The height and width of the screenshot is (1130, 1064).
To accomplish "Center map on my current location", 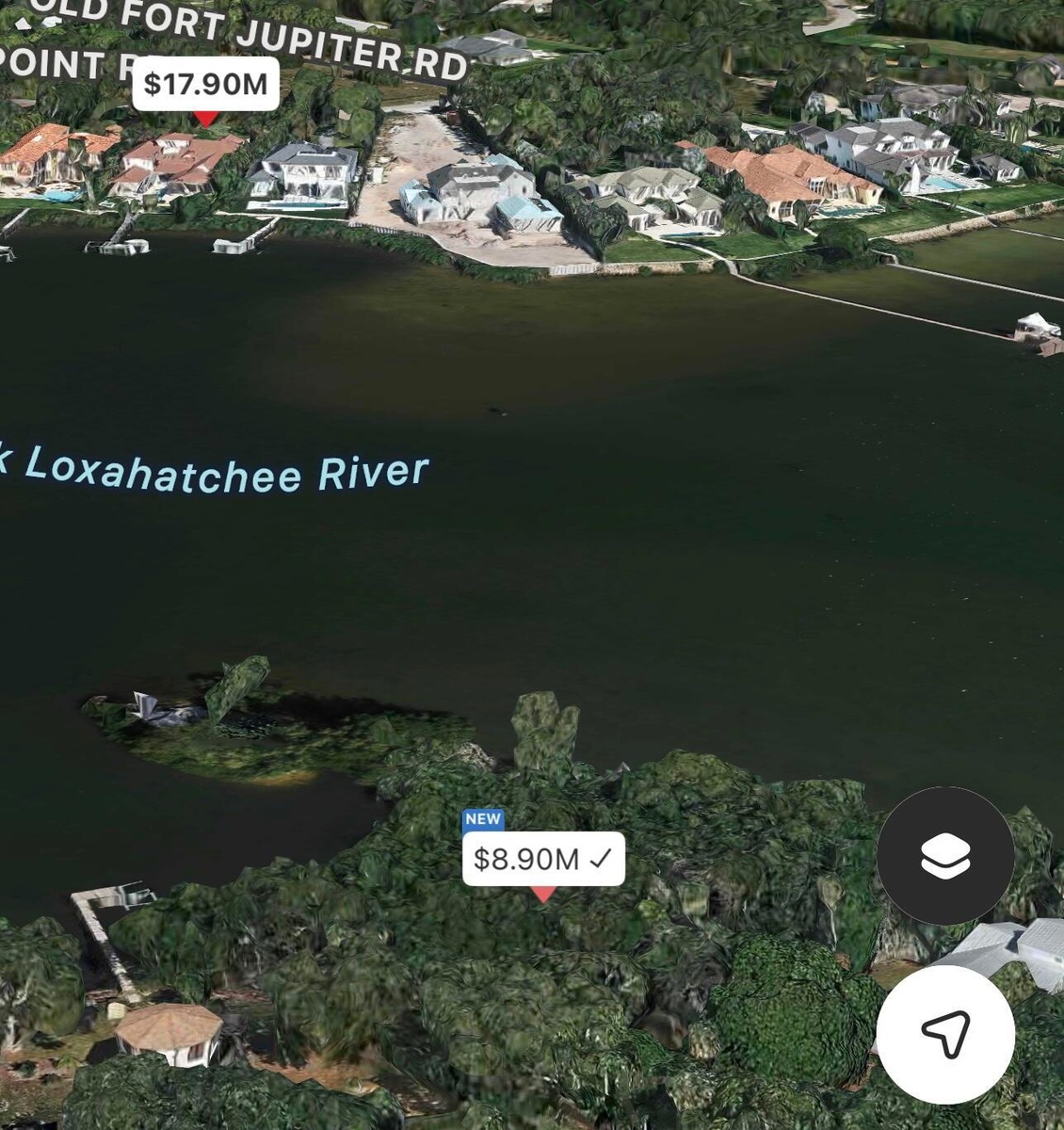I will pos(944,1034).
